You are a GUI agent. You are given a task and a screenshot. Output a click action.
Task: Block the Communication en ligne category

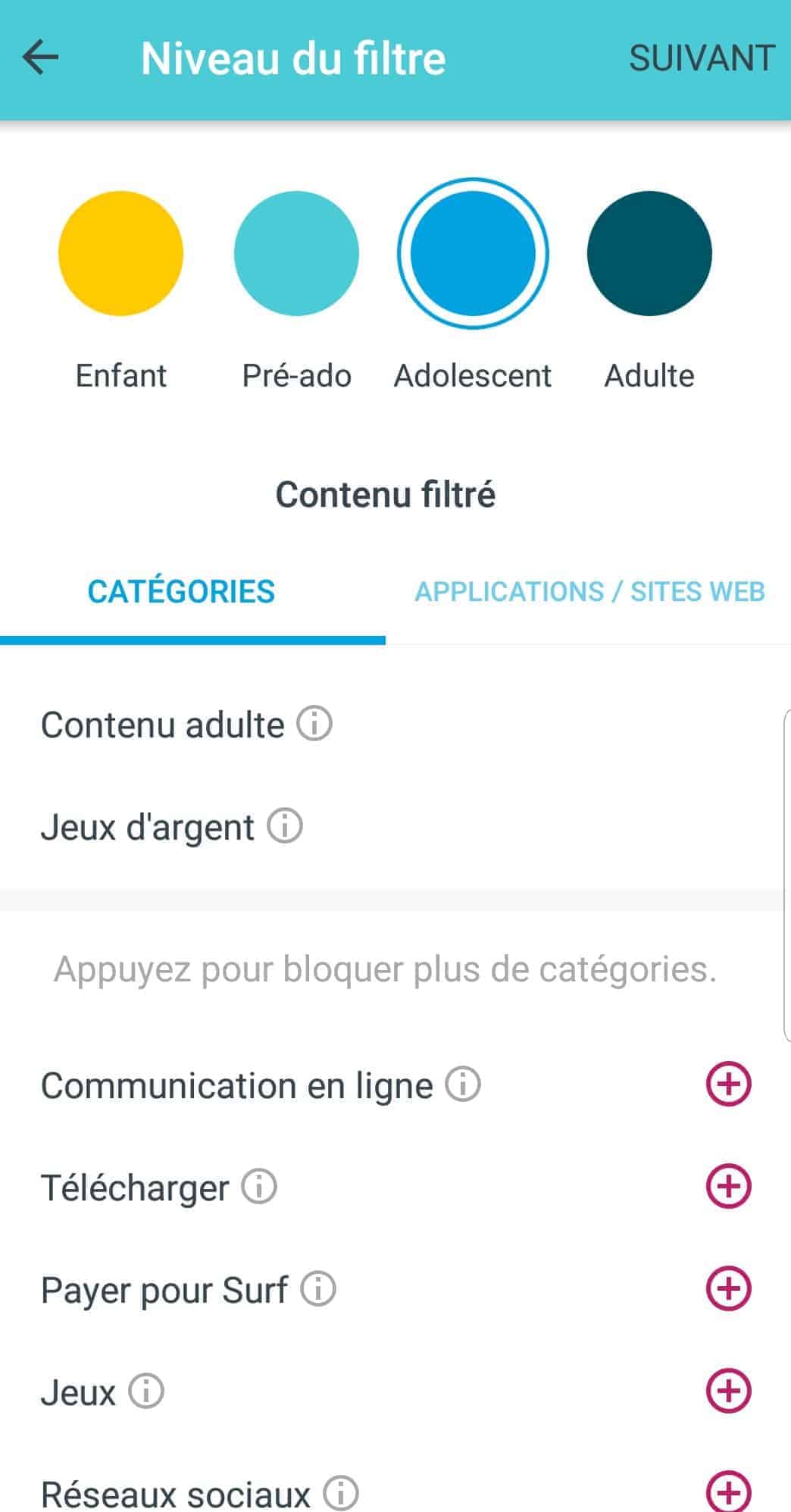[728, 1085]
